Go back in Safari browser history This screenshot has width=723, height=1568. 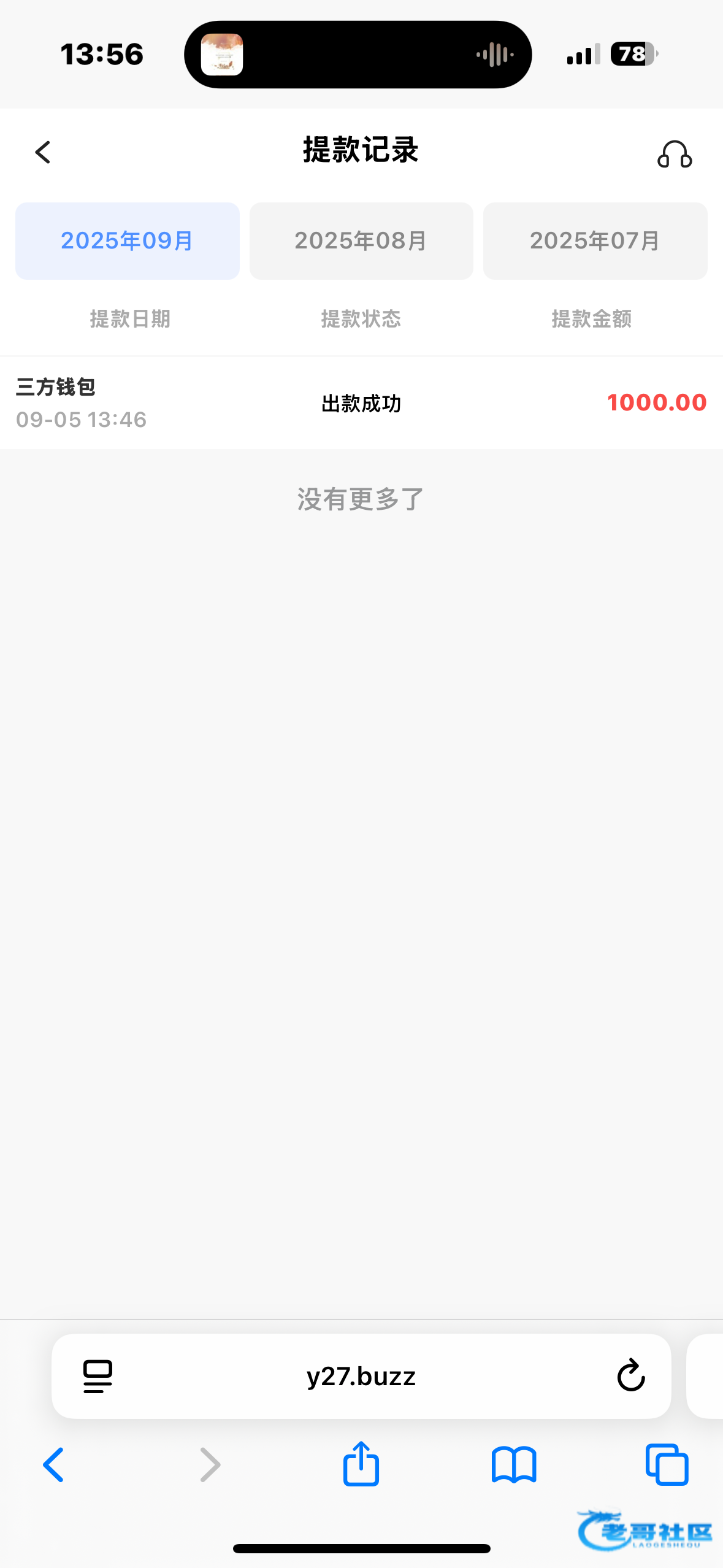pos(53,1465)
